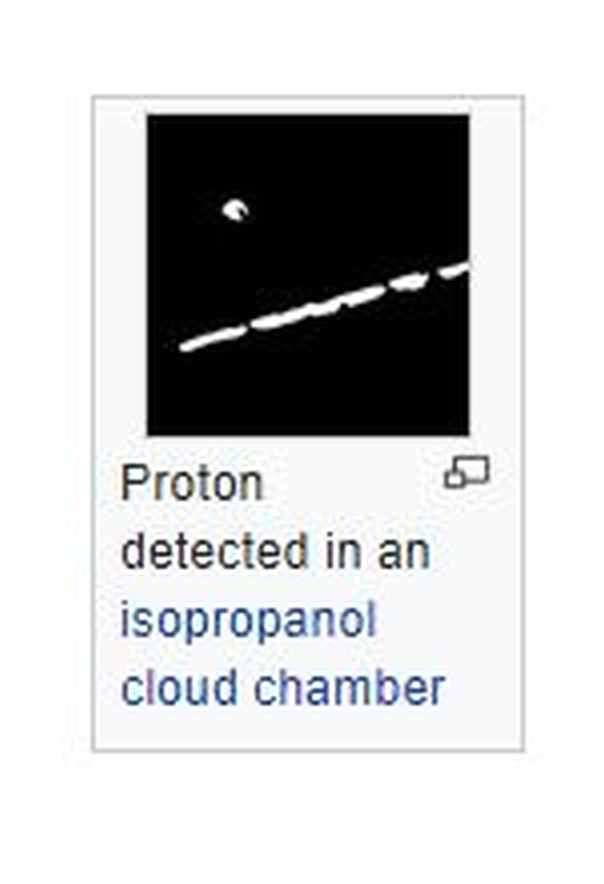This screenshot has width=604, height=884.
Task: Tap the enlarge image icon
Action: 466,472
